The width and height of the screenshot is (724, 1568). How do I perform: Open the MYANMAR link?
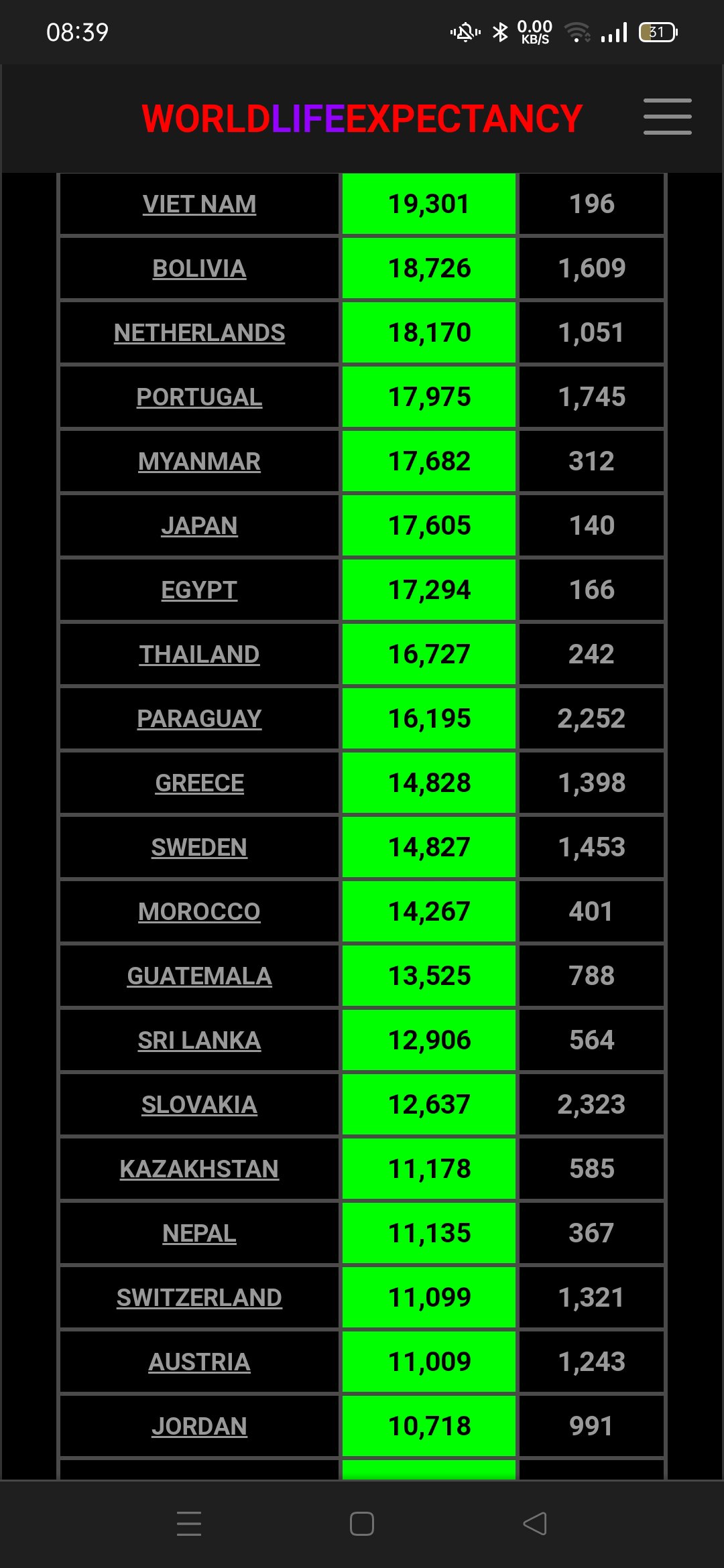(199, 462)
